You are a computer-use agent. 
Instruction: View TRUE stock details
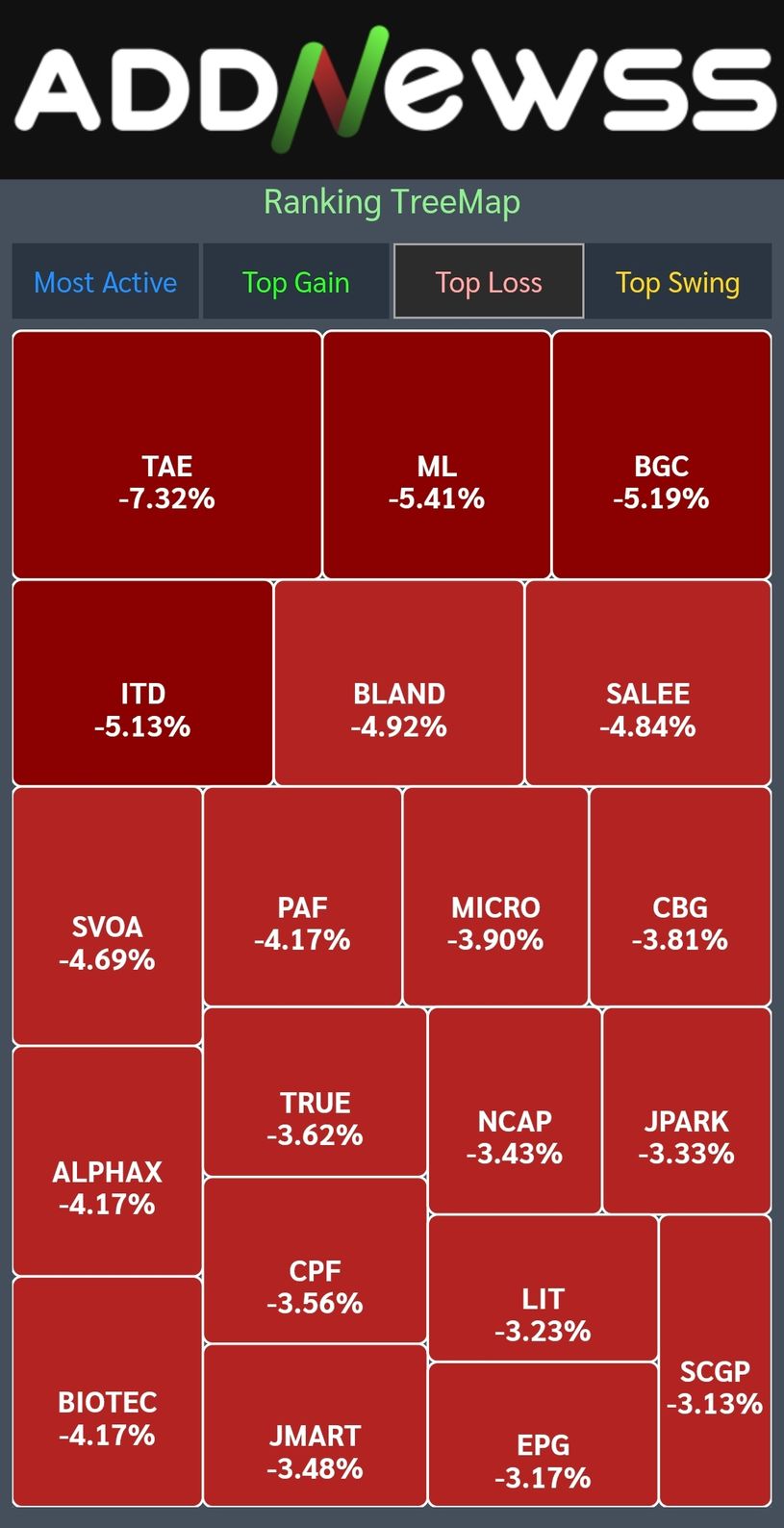[x=315, y=1092]
